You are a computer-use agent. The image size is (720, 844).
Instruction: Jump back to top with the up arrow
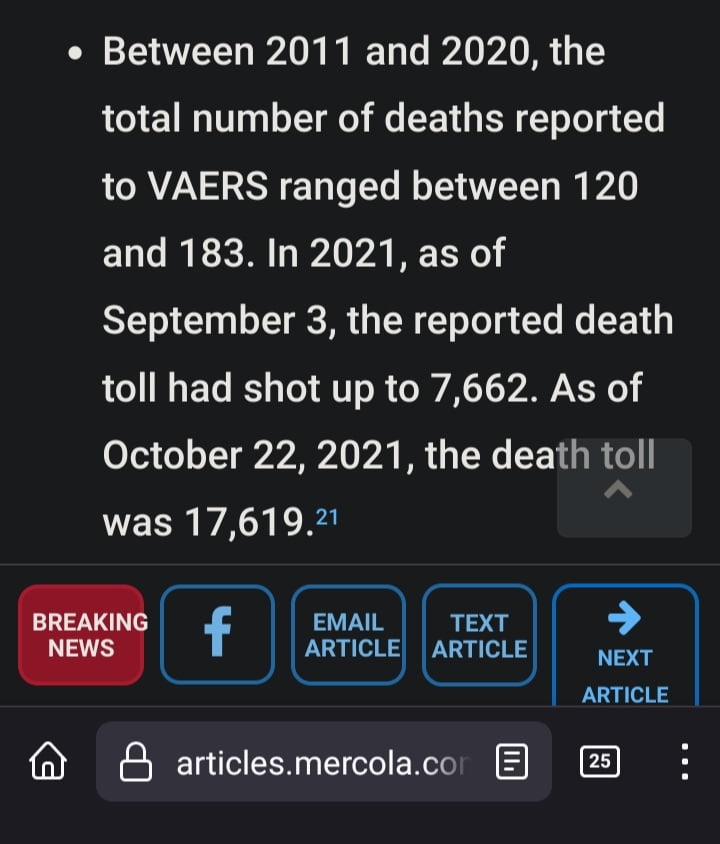point(623,488)
